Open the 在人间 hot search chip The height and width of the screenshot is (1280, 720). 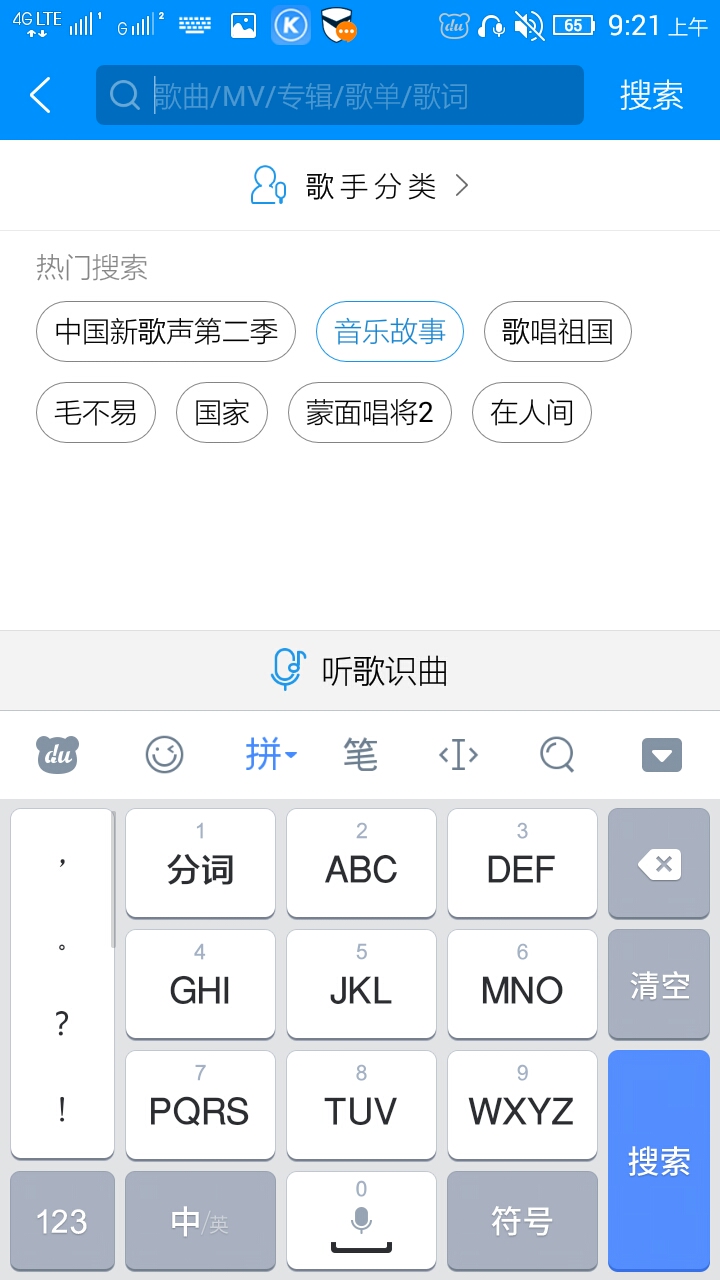(x=532, y=413)
